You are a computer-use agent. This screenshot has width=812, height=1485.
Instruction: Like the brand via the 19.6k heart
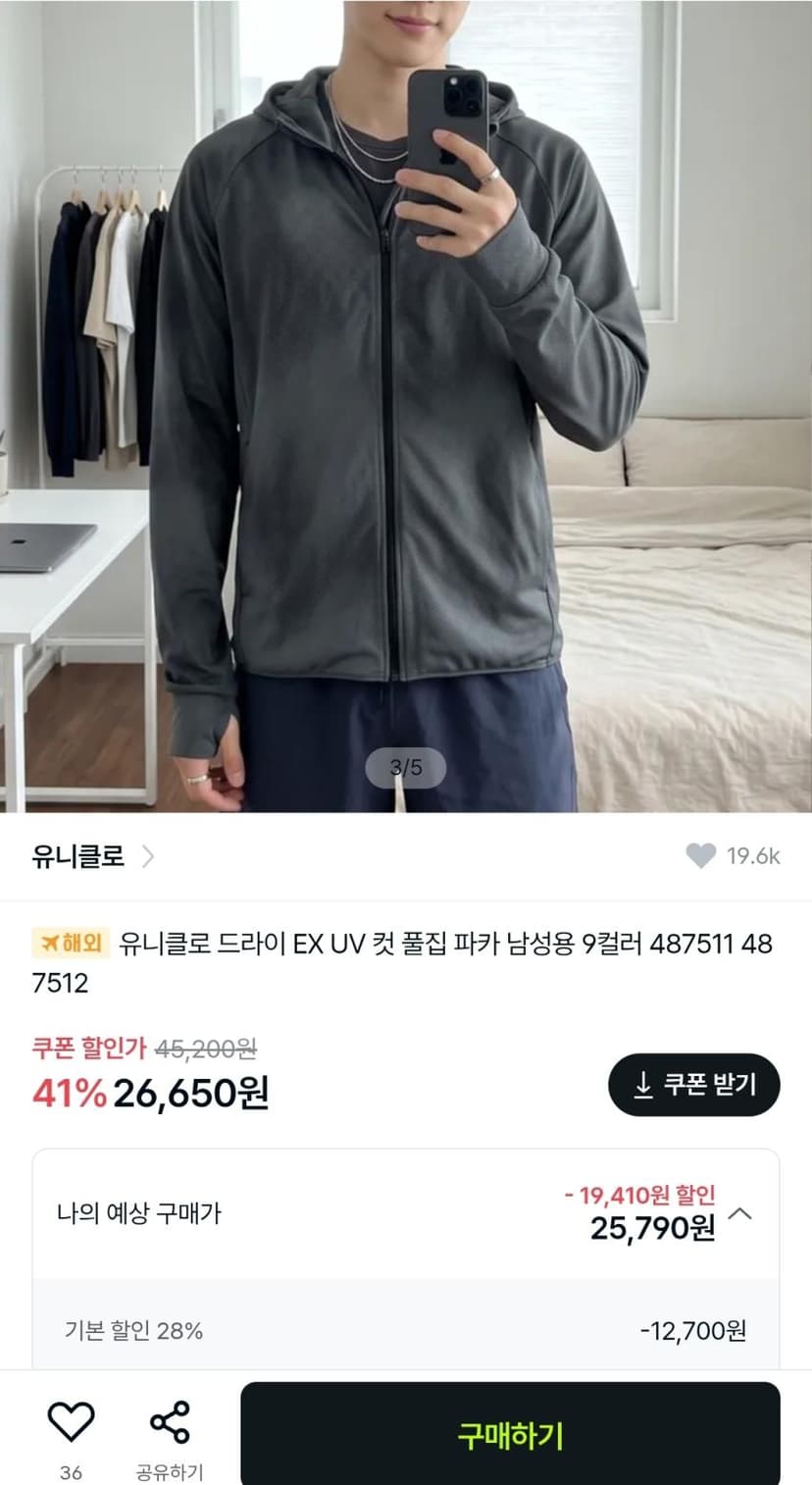tap(700, 856)
